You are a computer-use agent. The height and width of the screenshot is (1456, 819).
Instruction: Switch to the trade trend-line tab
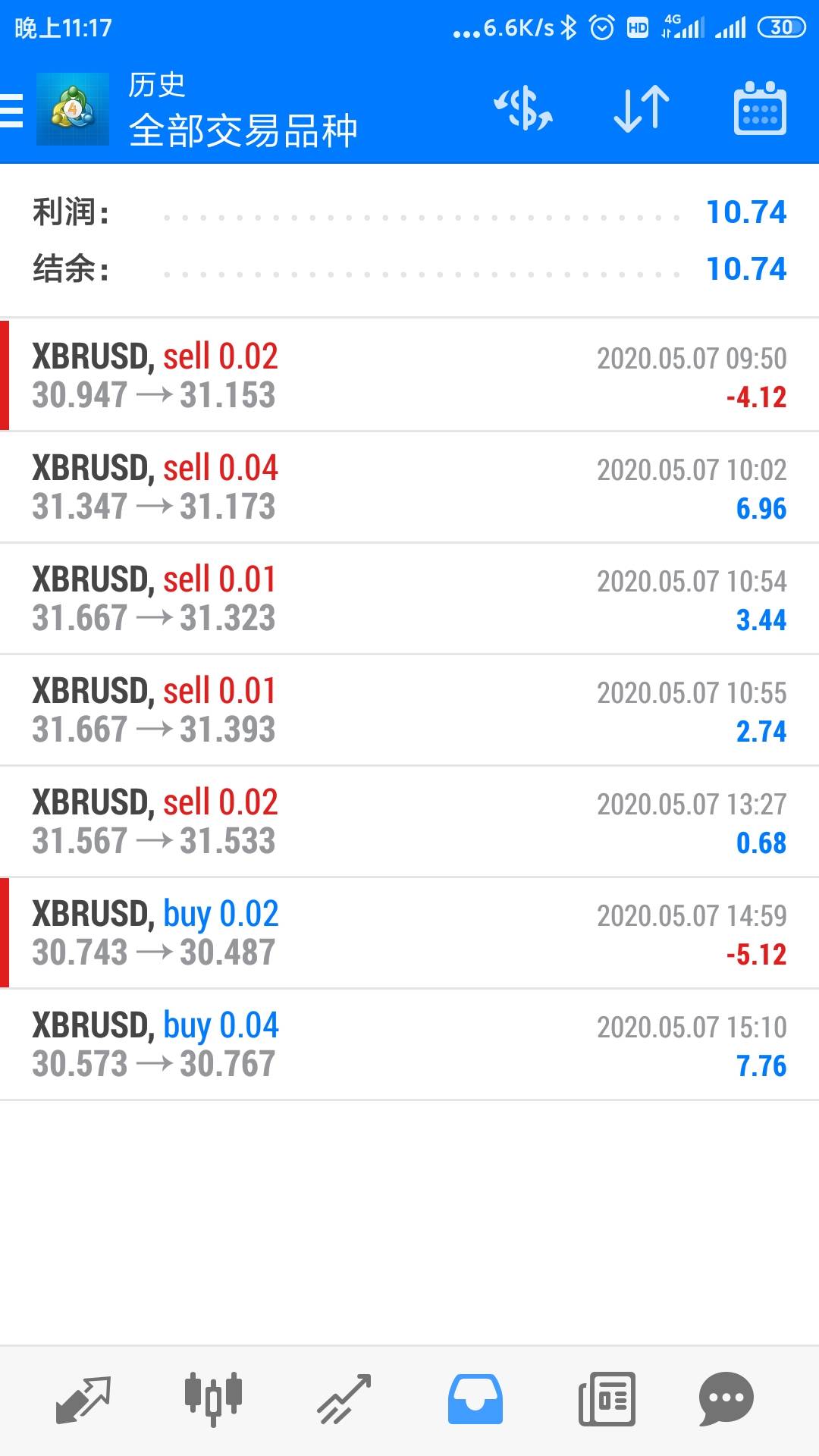coord(344,1399)
